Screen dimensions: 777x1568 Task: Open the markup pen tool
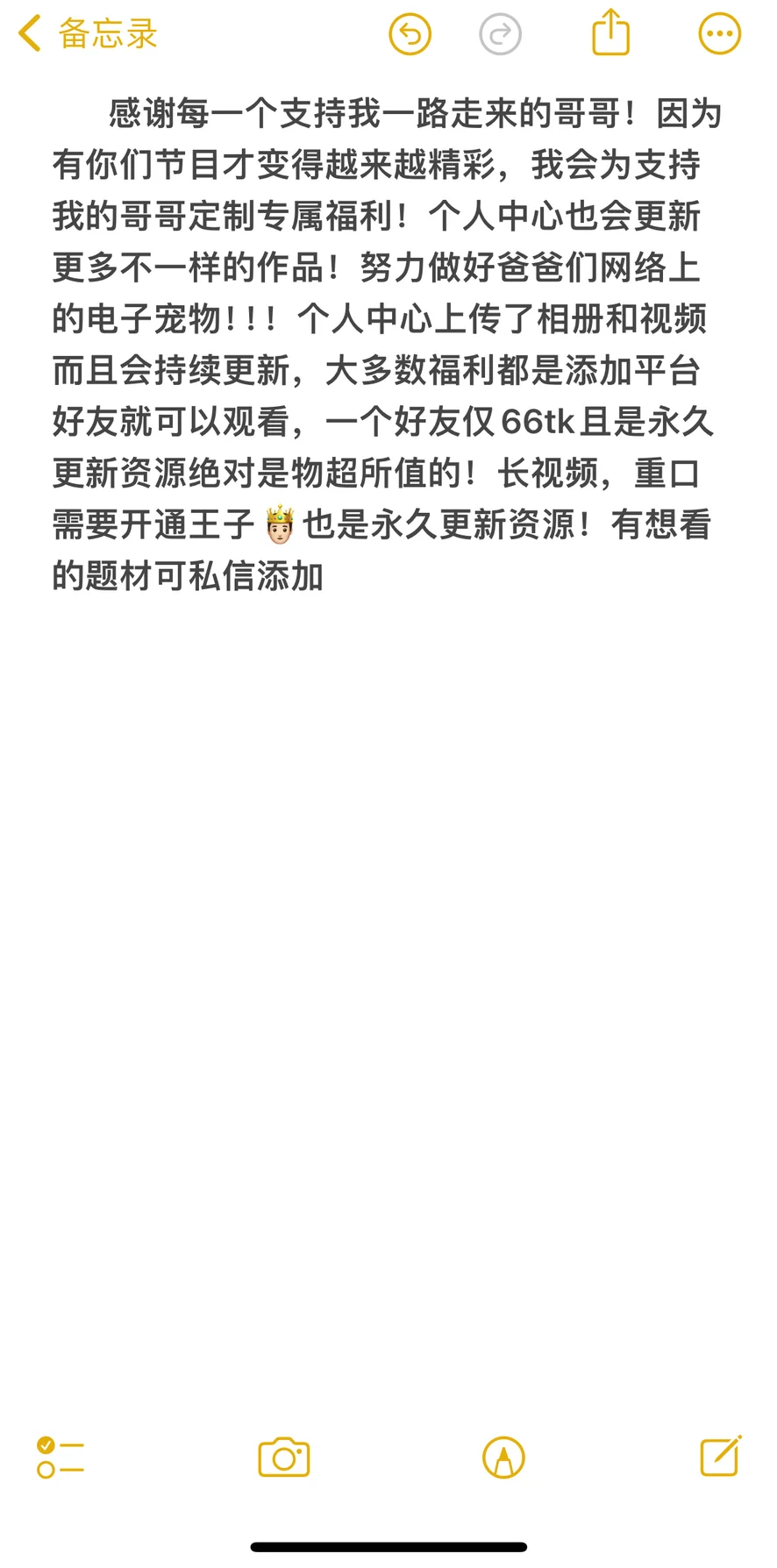pos(503,1458)
